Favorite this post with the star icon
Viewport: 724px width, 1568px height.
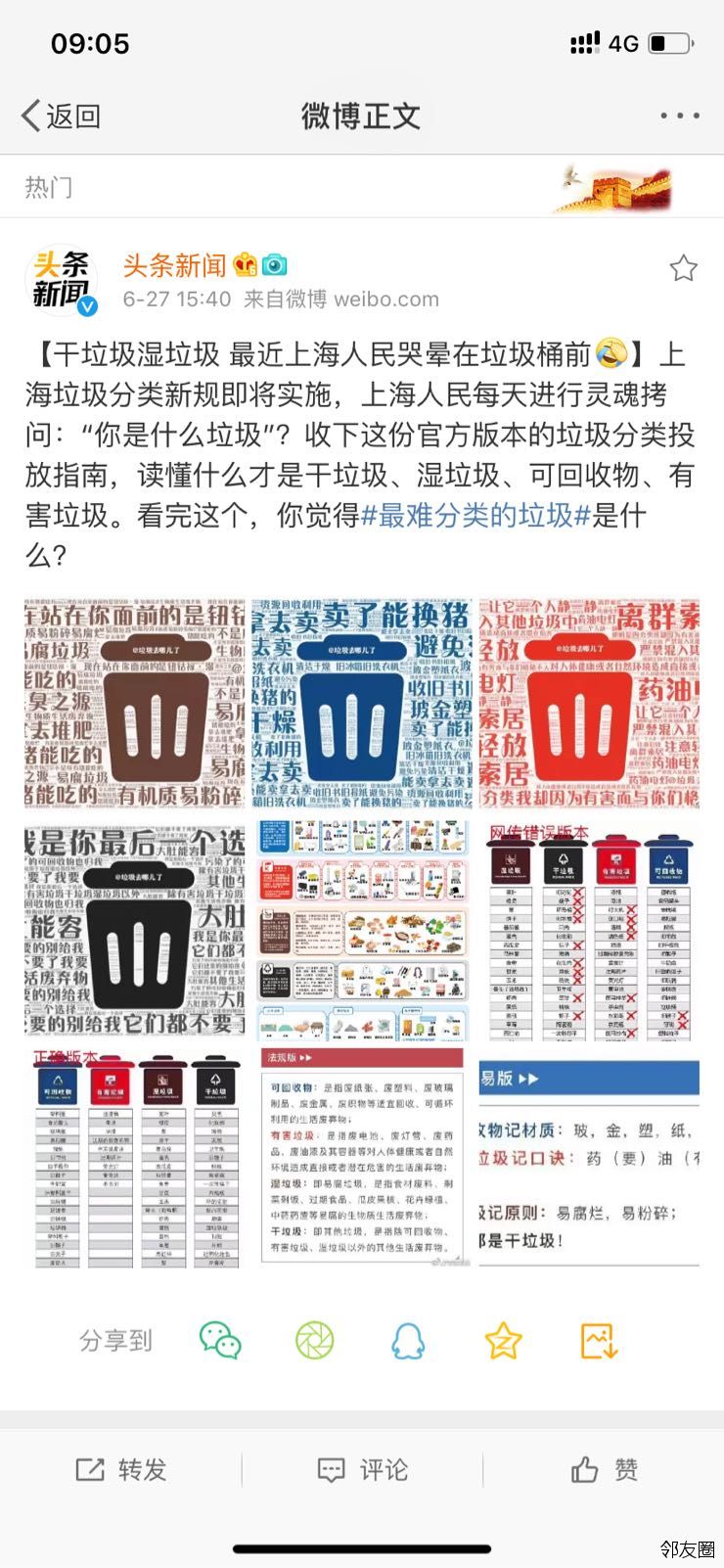pyautogui.click(x=683, y=268)
